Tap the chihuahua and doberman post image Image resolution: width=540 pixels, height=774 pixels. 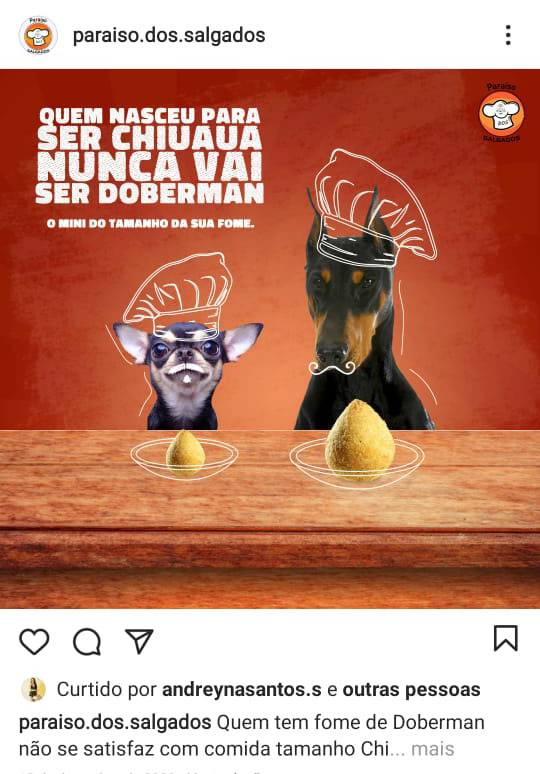270,339
